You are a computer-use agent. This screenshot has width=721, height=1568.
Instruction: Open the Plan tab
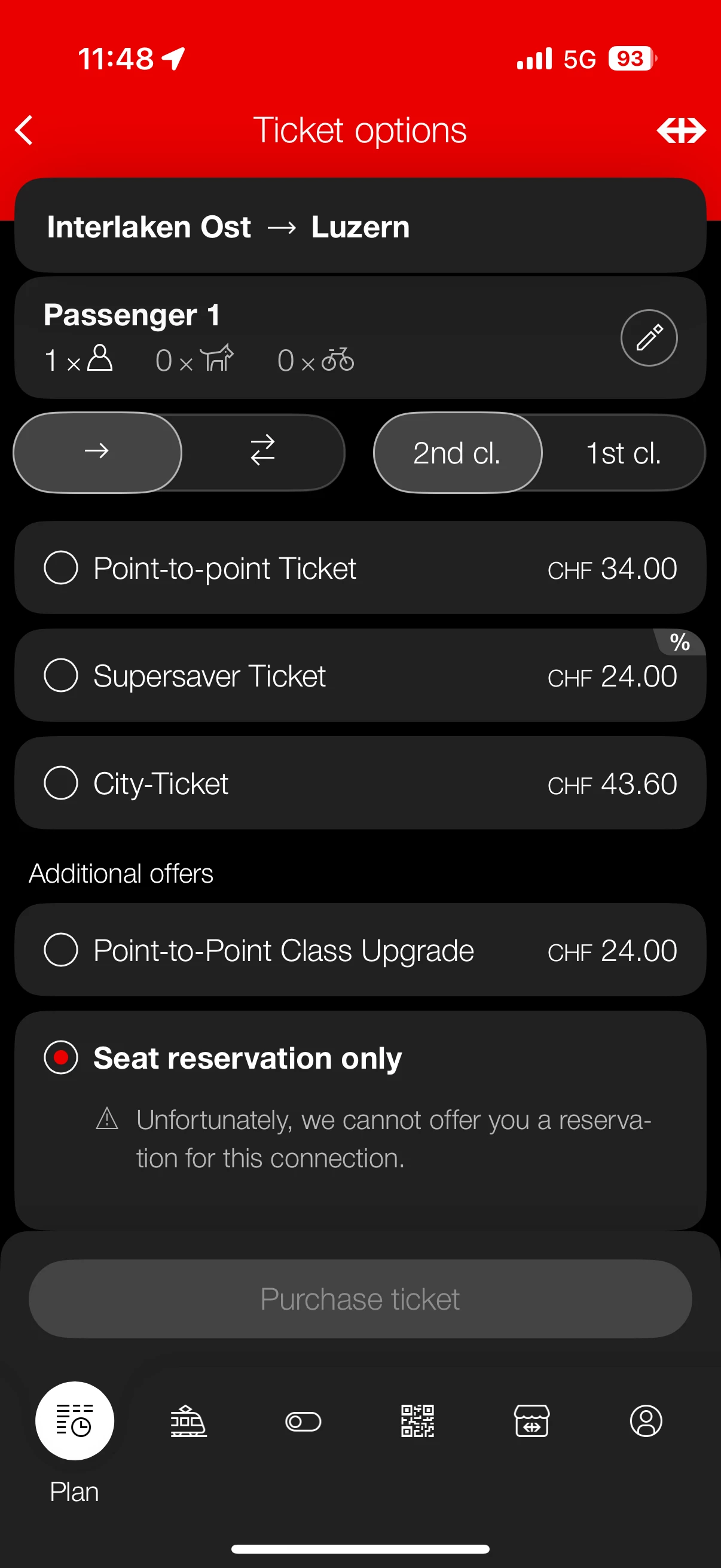point(74,1421)
